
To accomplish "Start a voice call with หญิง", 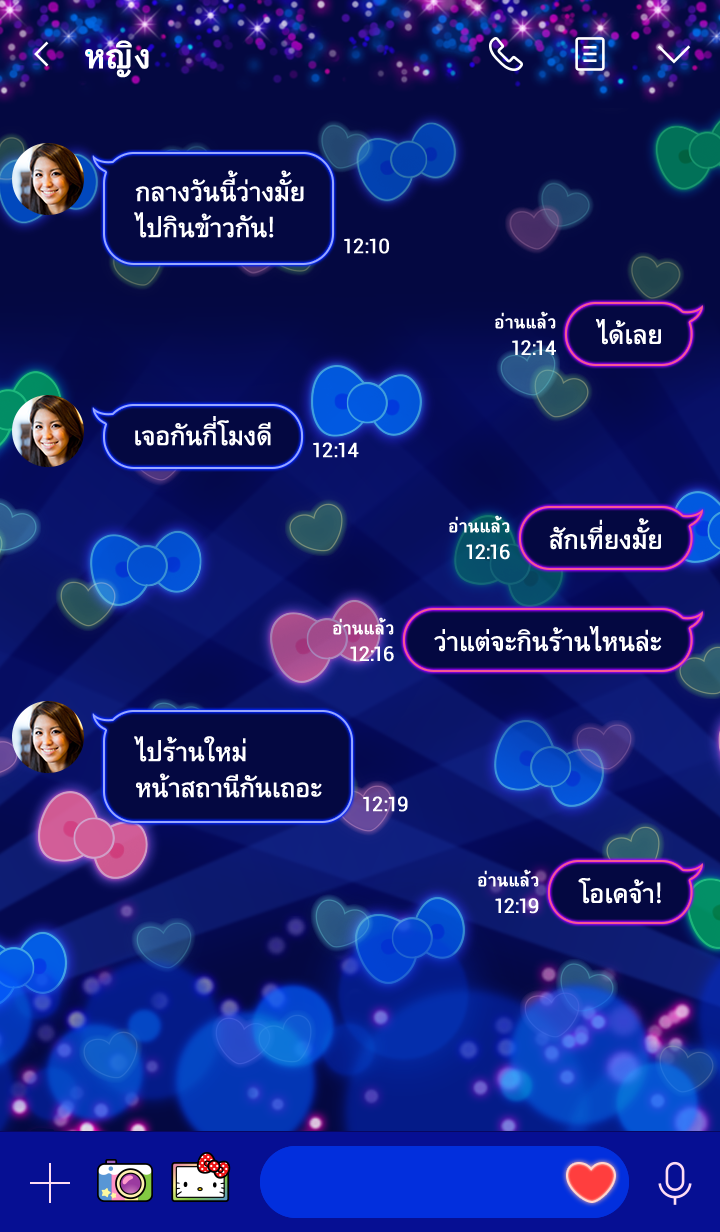I will (505, 55).
